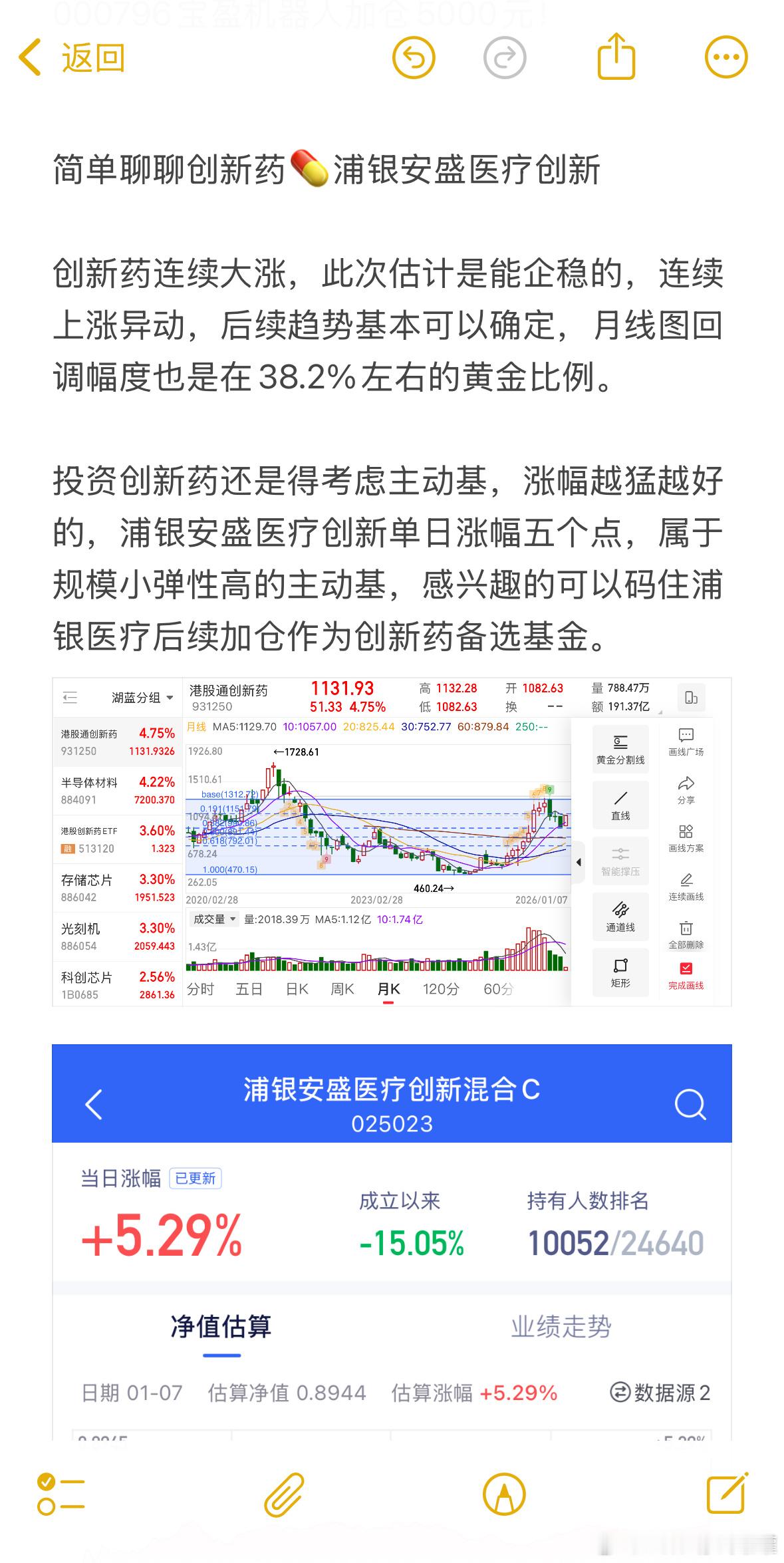Open 画线方案 drawing schemes
This screenshot has width=784, height=1563.
[x=686, y=839]
